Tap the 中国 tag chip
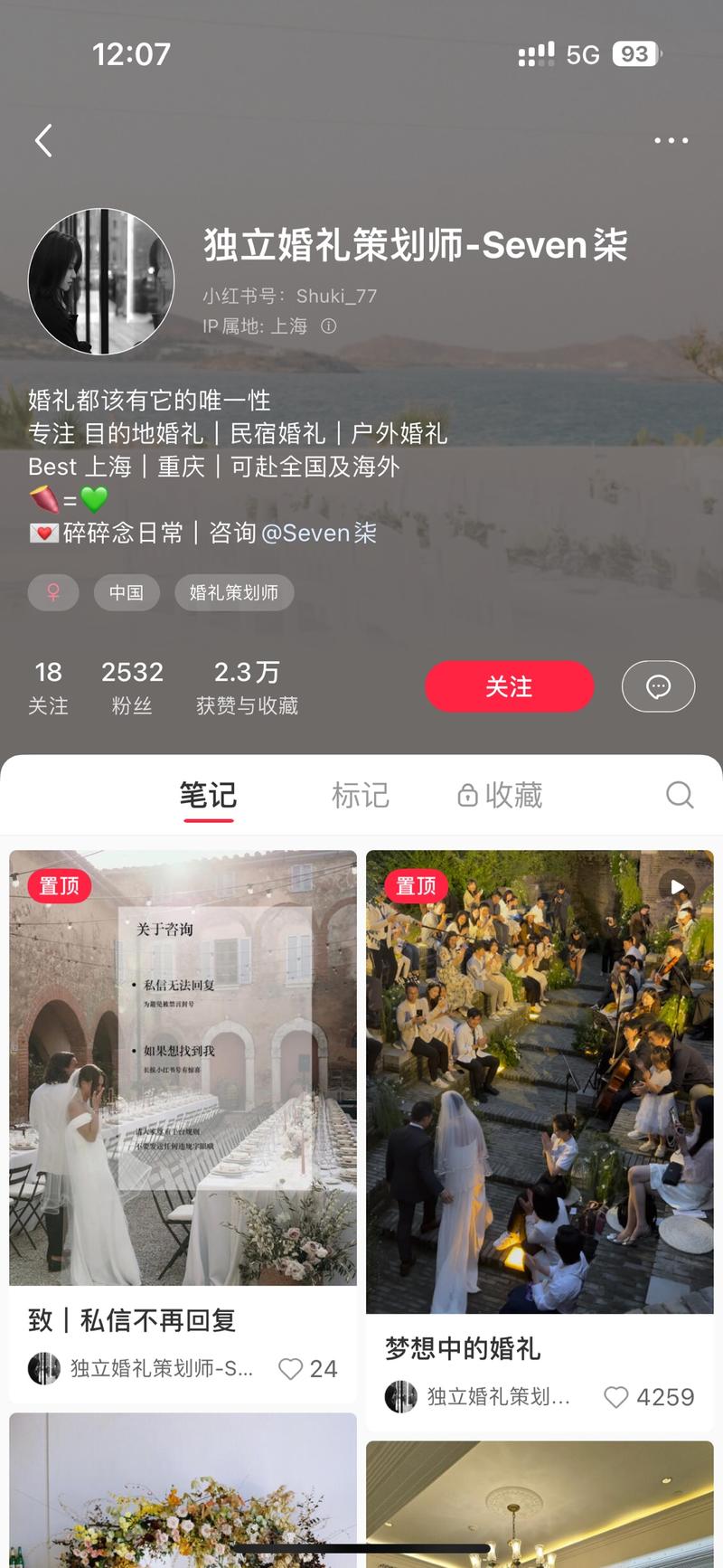The image size is (723, 1568). (127, 592)
